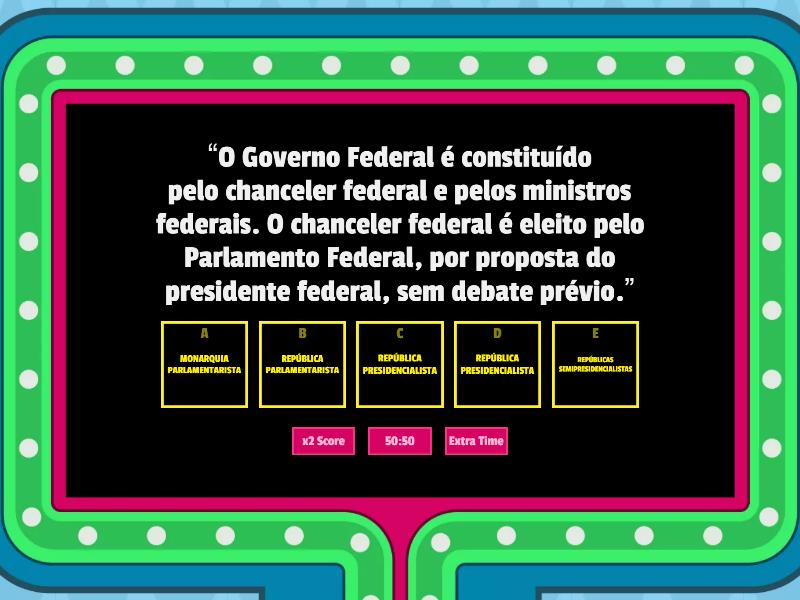
Task: Select answer D República Presidencialista
Action: (x=497, y=364)
